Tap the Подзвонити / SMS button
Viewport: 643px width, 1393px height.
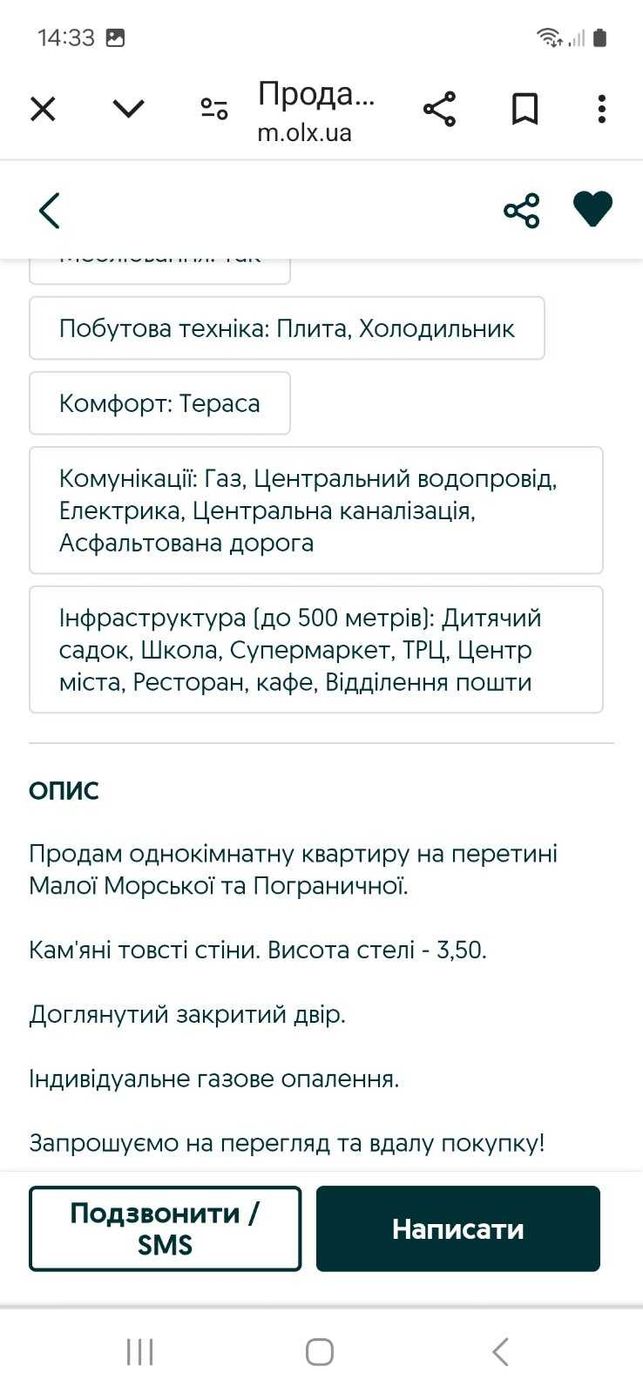tap(165, 1228)
